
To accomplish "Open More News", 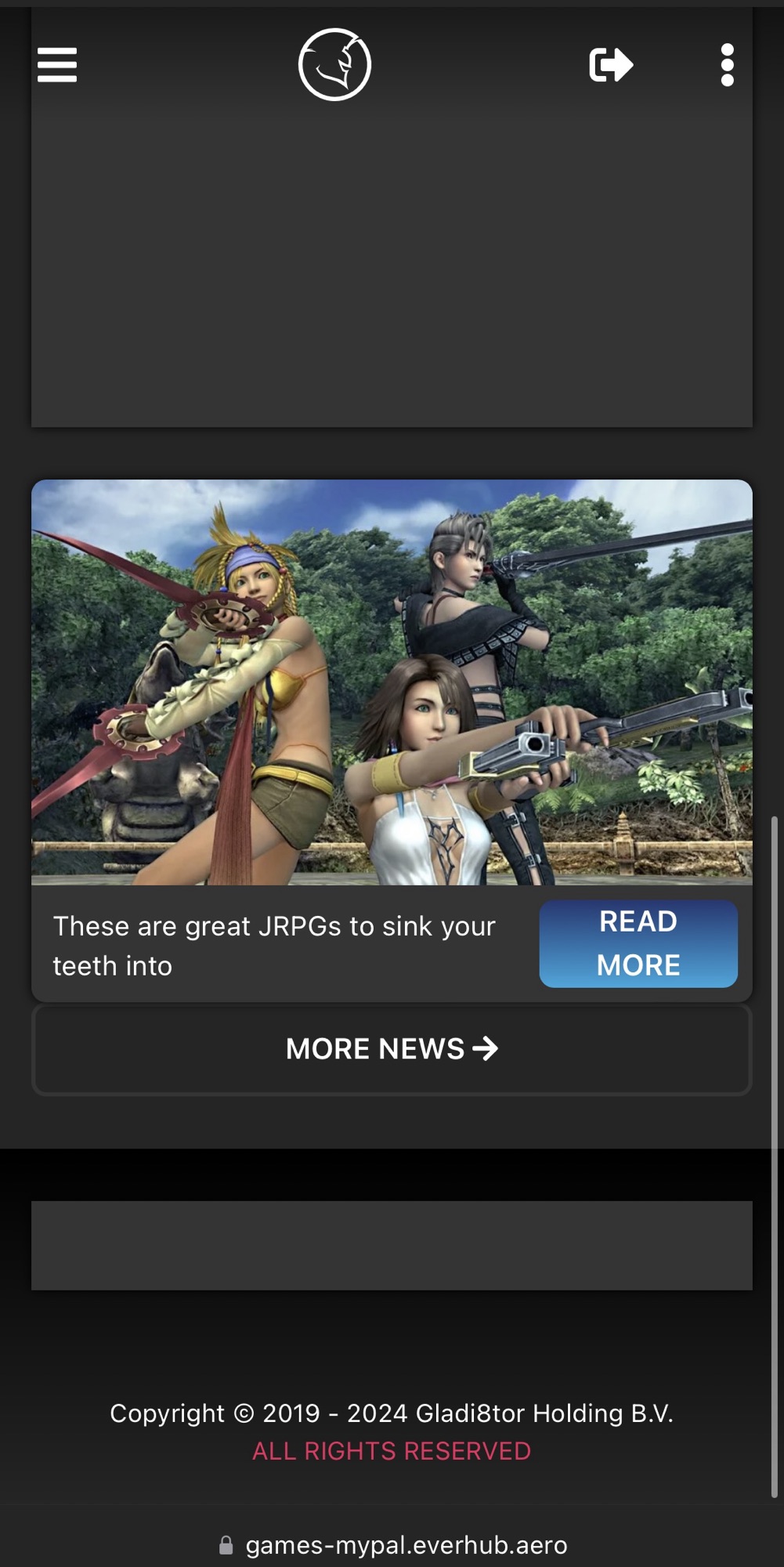I will 392,1049.
